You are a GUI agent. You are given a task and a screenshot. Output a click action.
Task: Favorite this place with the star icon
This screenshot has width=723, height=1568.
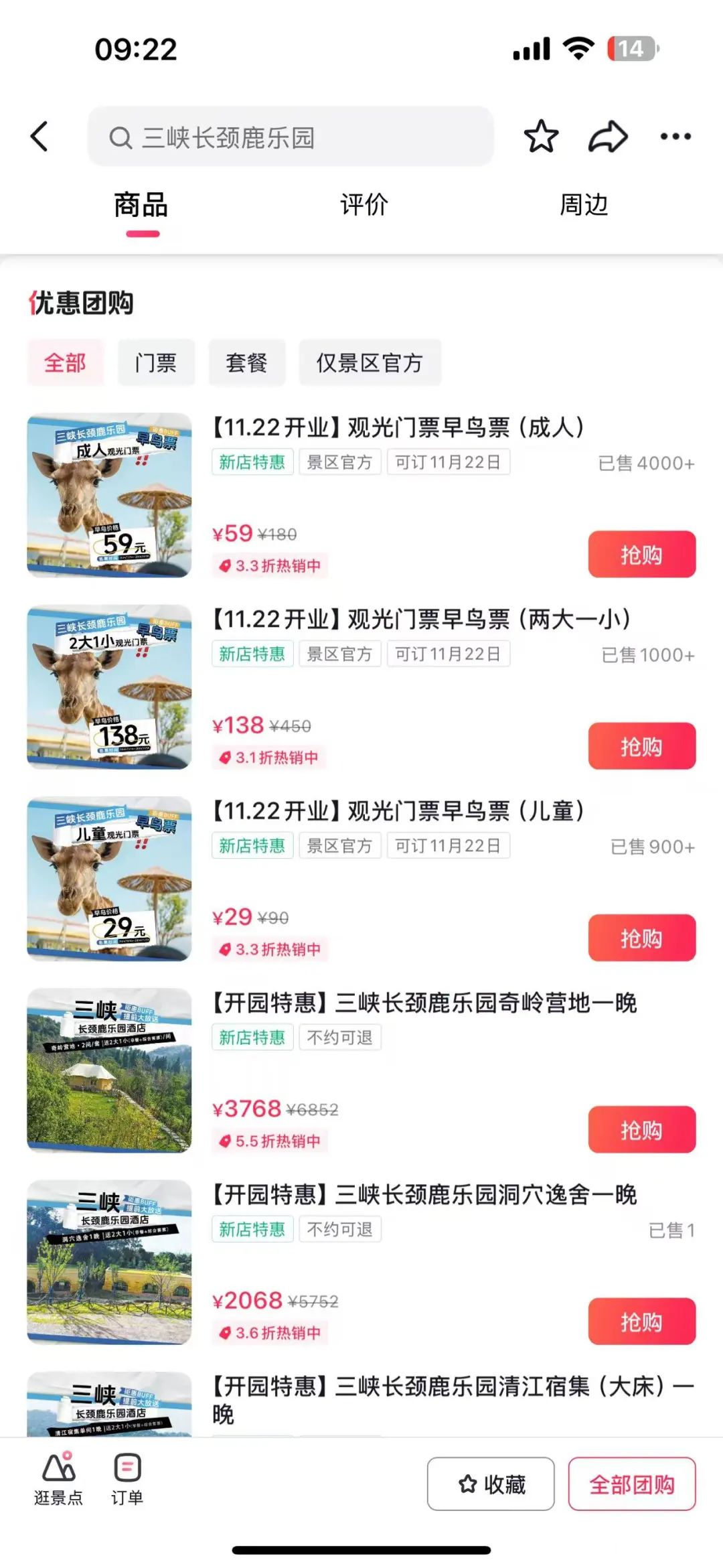pyautogui.click(x=541, y=137)
